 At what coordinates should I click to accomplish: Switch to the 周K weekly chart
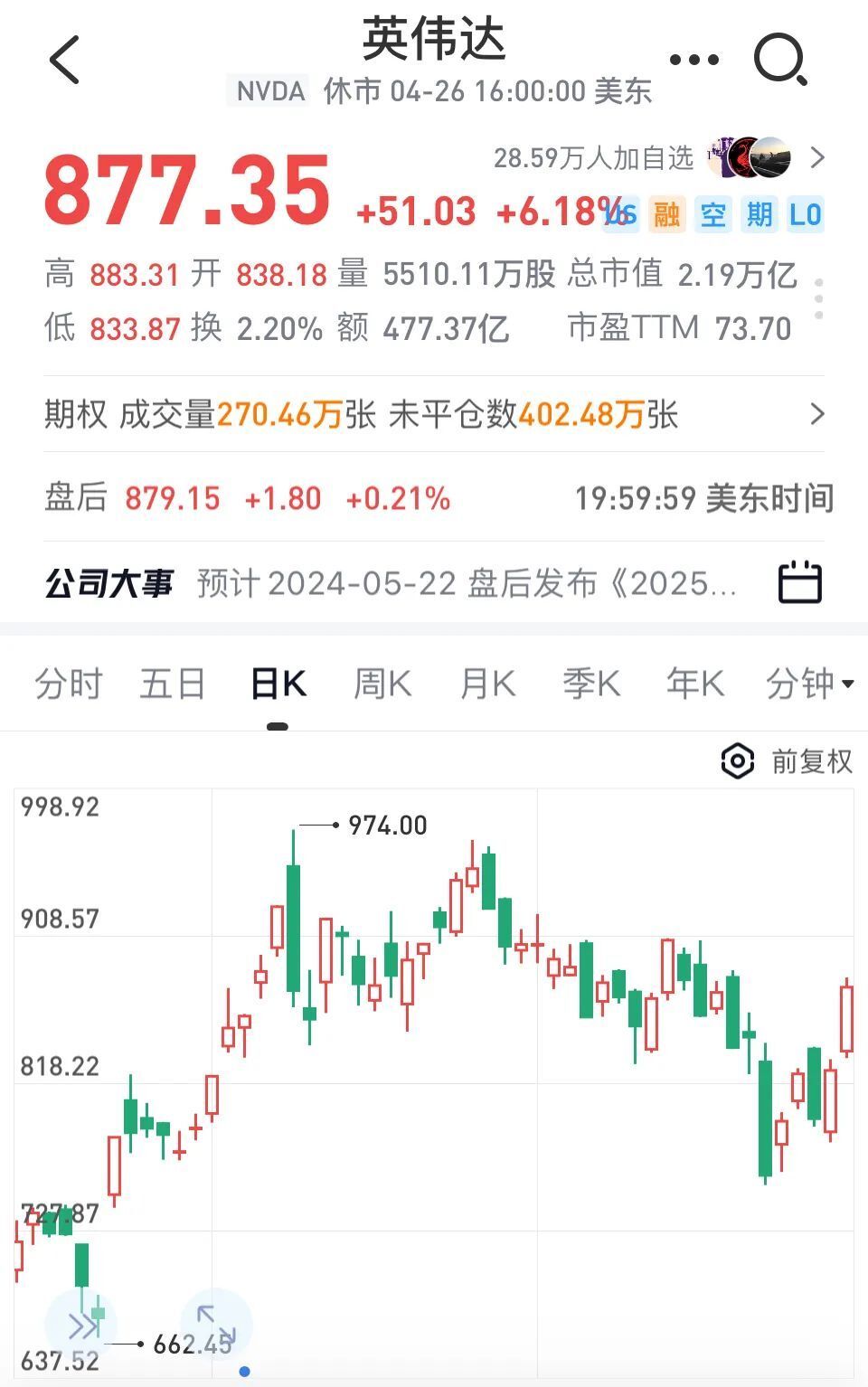[382, 684]
